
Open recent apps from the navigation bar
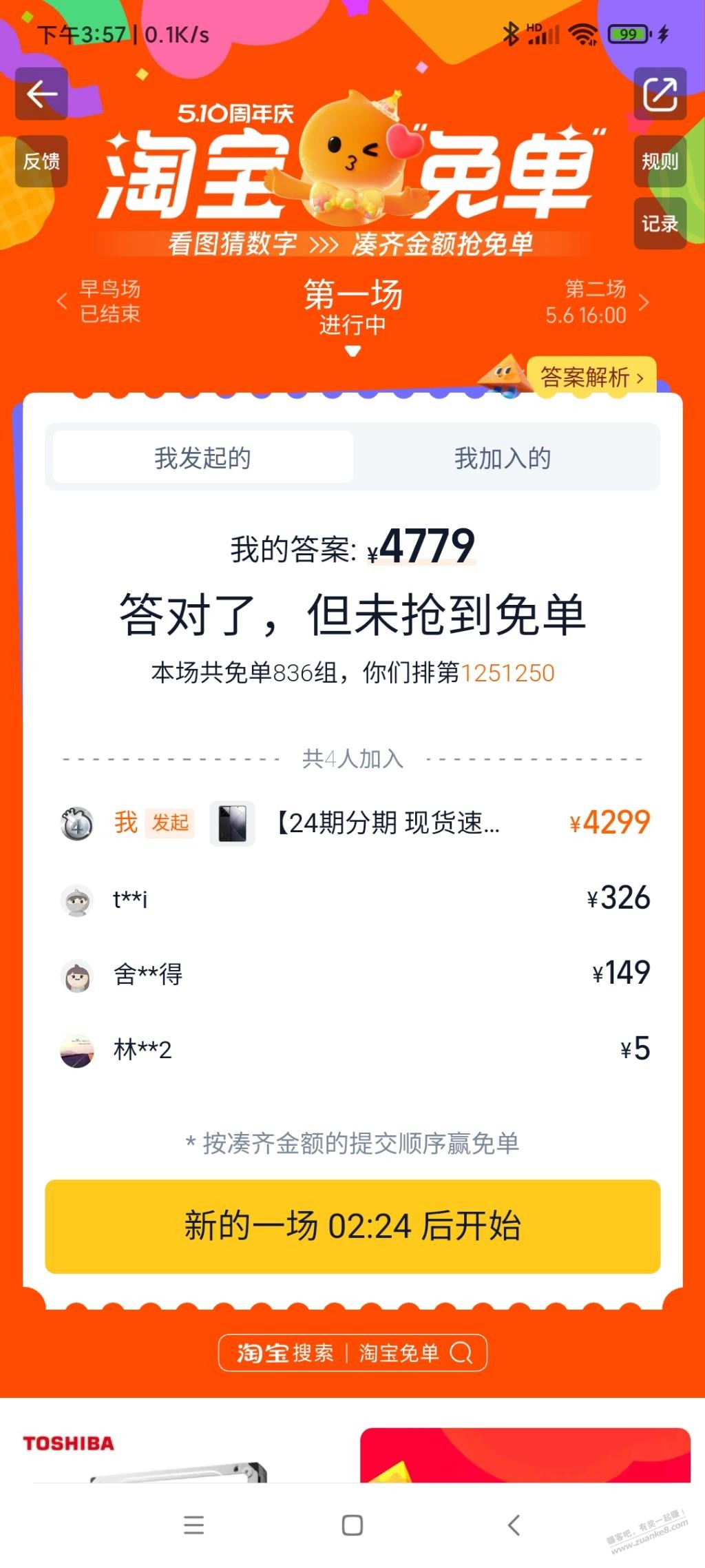click(193, 1525)
